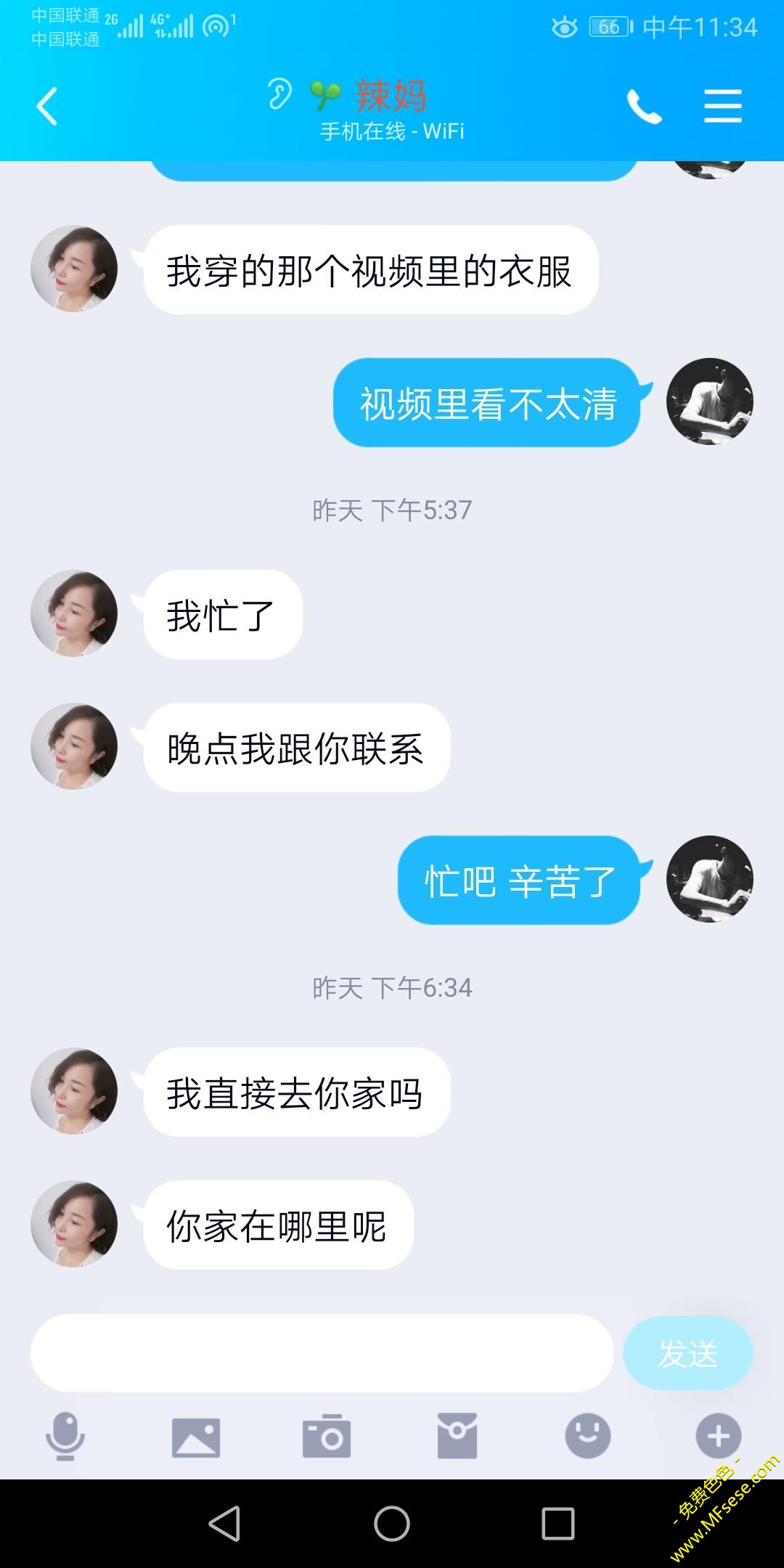This screenshot has width=784, height=1568.
Task: Launch the camera to take a photo
Action: [x=327, y=1436]
